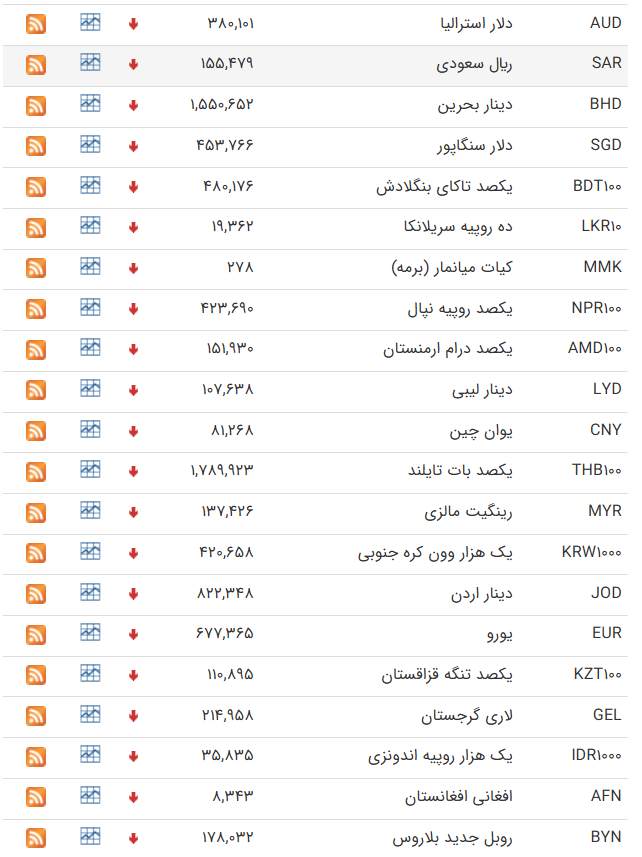Screen dimensions: 642x857
Task: Subscribe to the LKR10 RSS feed
Action: [x=36, y=227]
